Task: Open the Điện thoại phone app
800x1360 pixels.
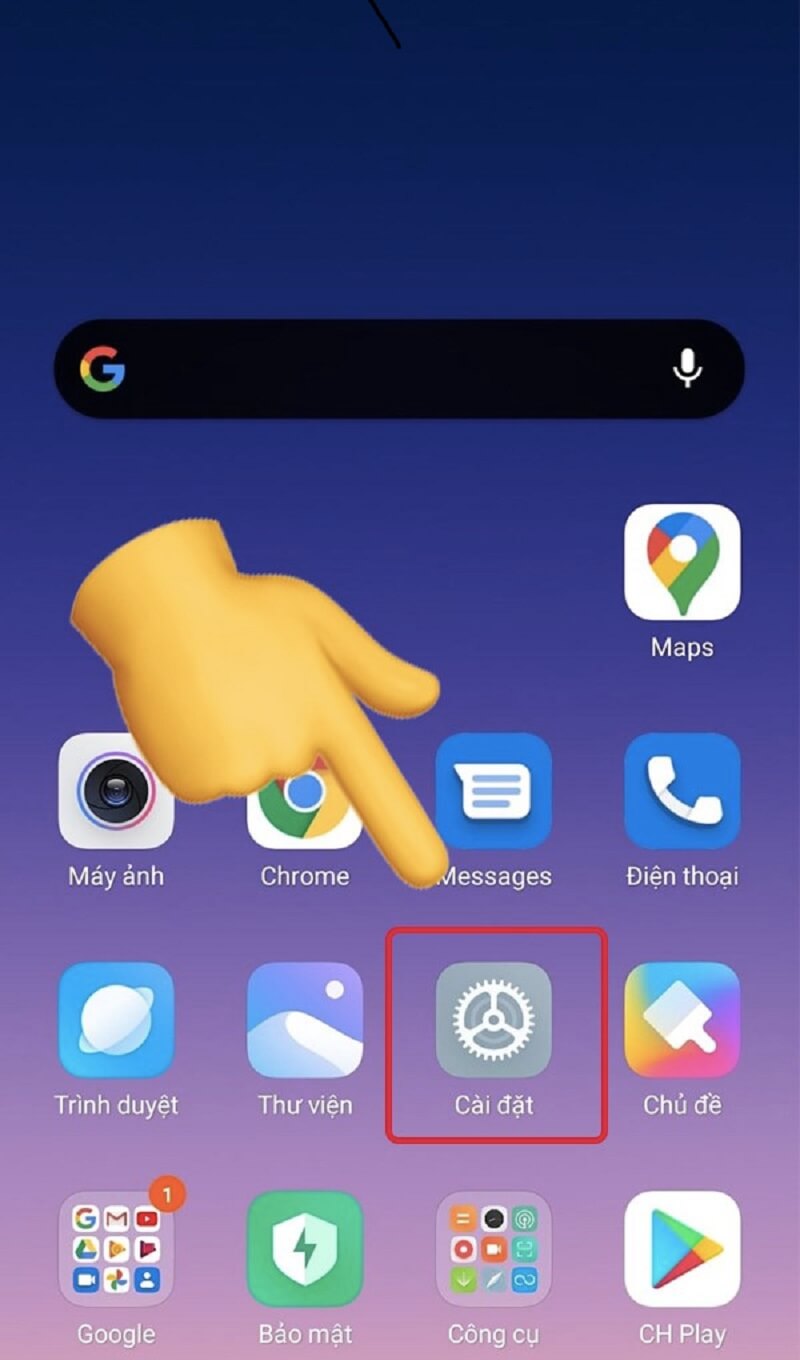Action: (682, 791)
